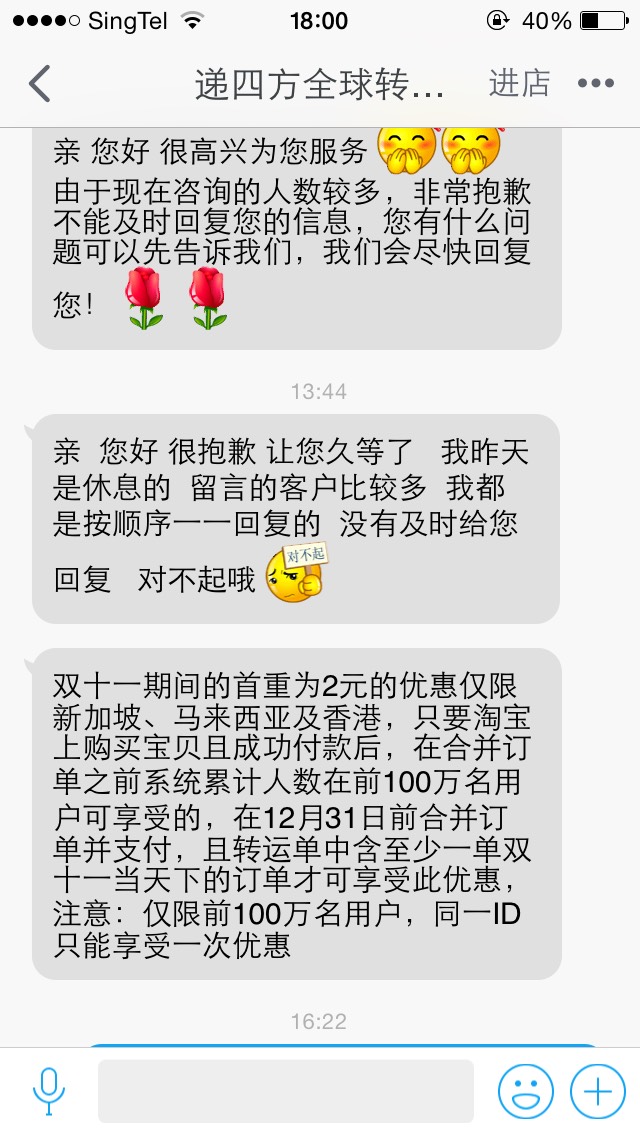Go back using the top-left arrow

[40, 84]
